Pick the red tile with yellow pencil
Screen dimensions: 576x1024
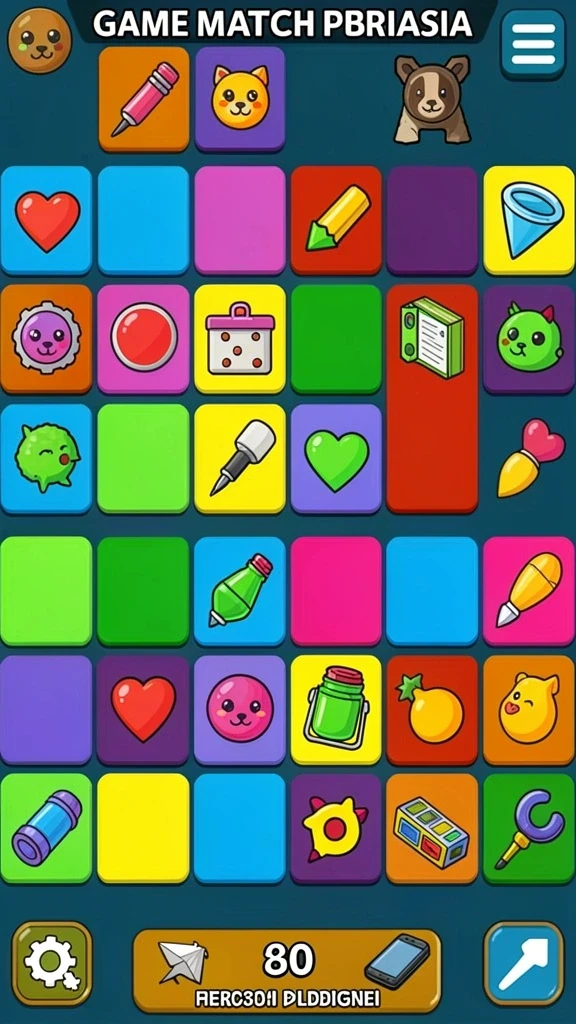tap(336, 219)
